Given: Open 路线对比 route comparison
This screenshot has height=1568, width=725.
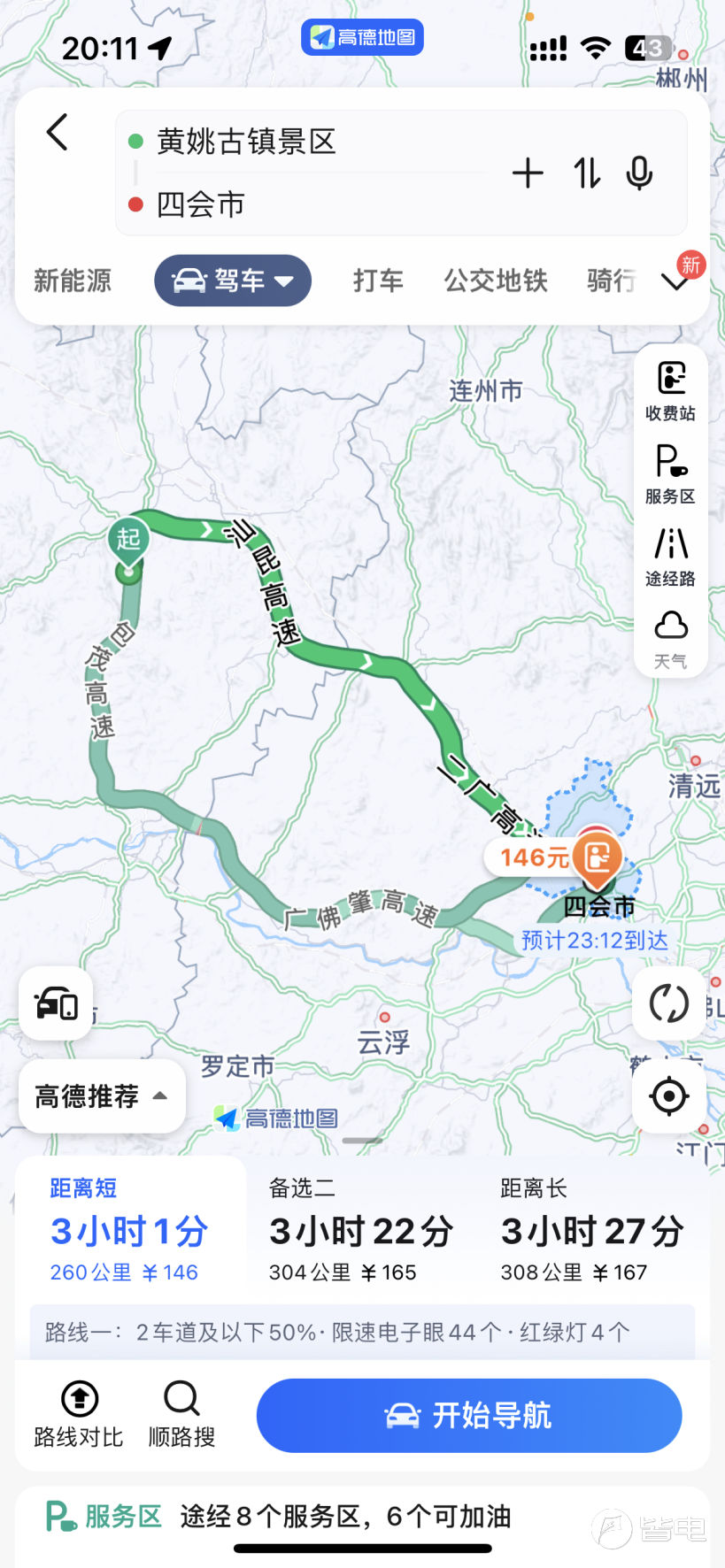Looking at the screenshot, I should pos(79,1415).
